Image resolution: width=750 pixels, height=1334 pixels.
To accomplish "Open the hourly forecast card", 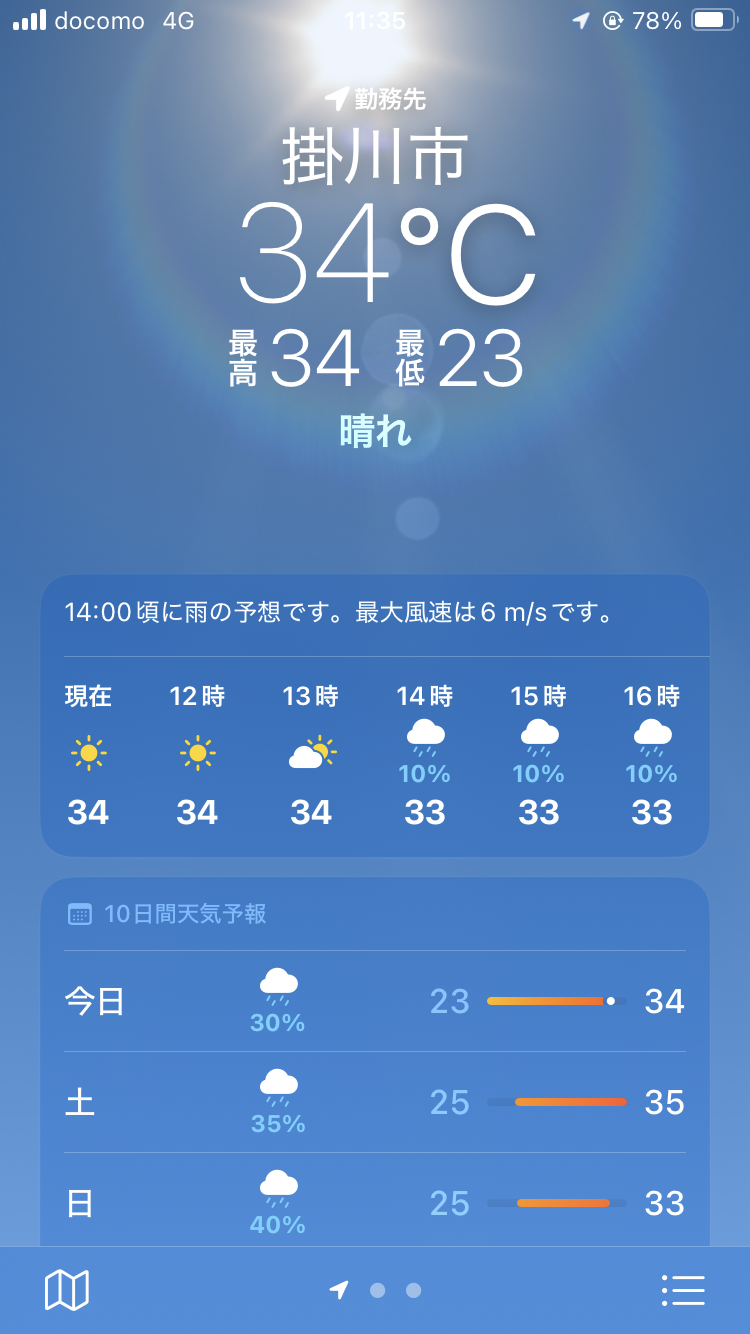I will (375, 716).
